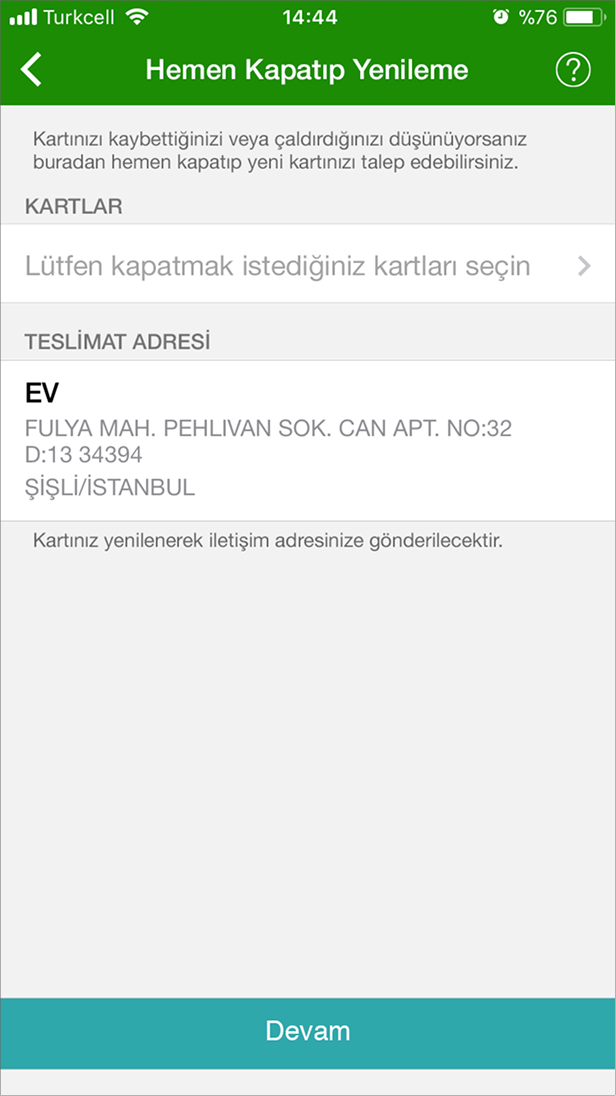
Task: Go back with the header arrow
Action: coord(33,71)
